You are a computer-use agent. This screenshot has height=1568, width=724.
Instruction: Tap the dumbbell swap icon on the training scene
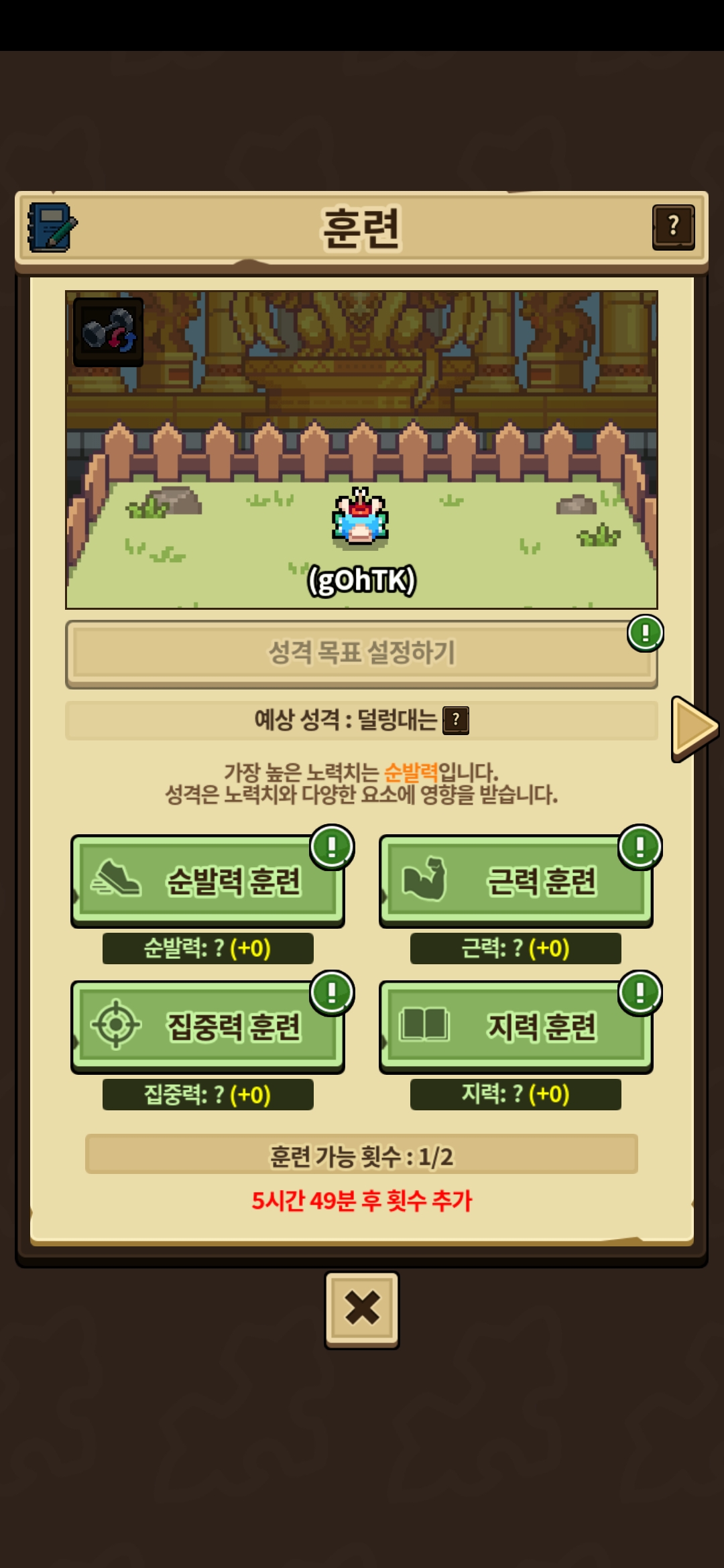click(x=108, y=332)
